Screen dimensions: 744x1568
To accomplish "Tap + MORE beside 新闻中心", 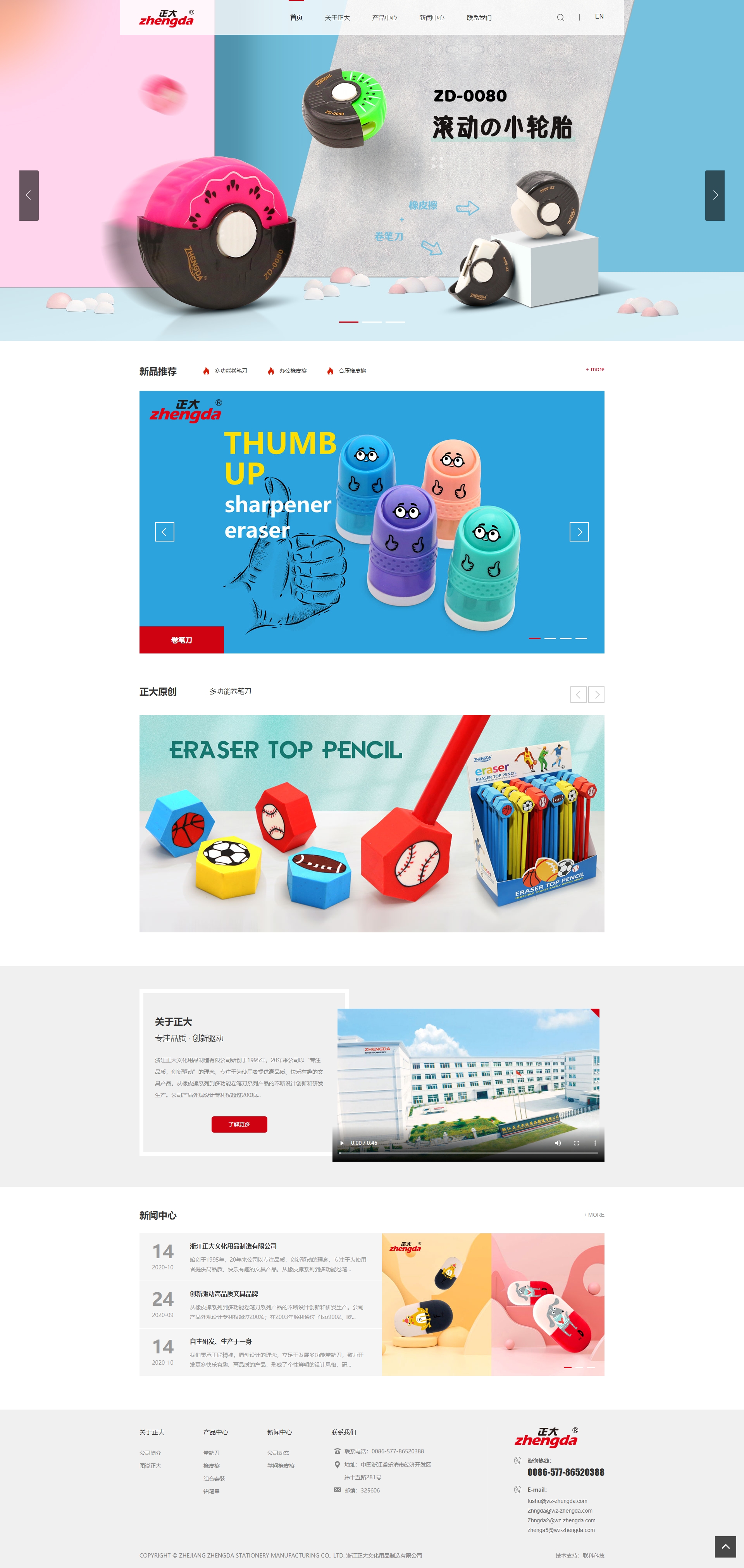I will point(594,1215).
